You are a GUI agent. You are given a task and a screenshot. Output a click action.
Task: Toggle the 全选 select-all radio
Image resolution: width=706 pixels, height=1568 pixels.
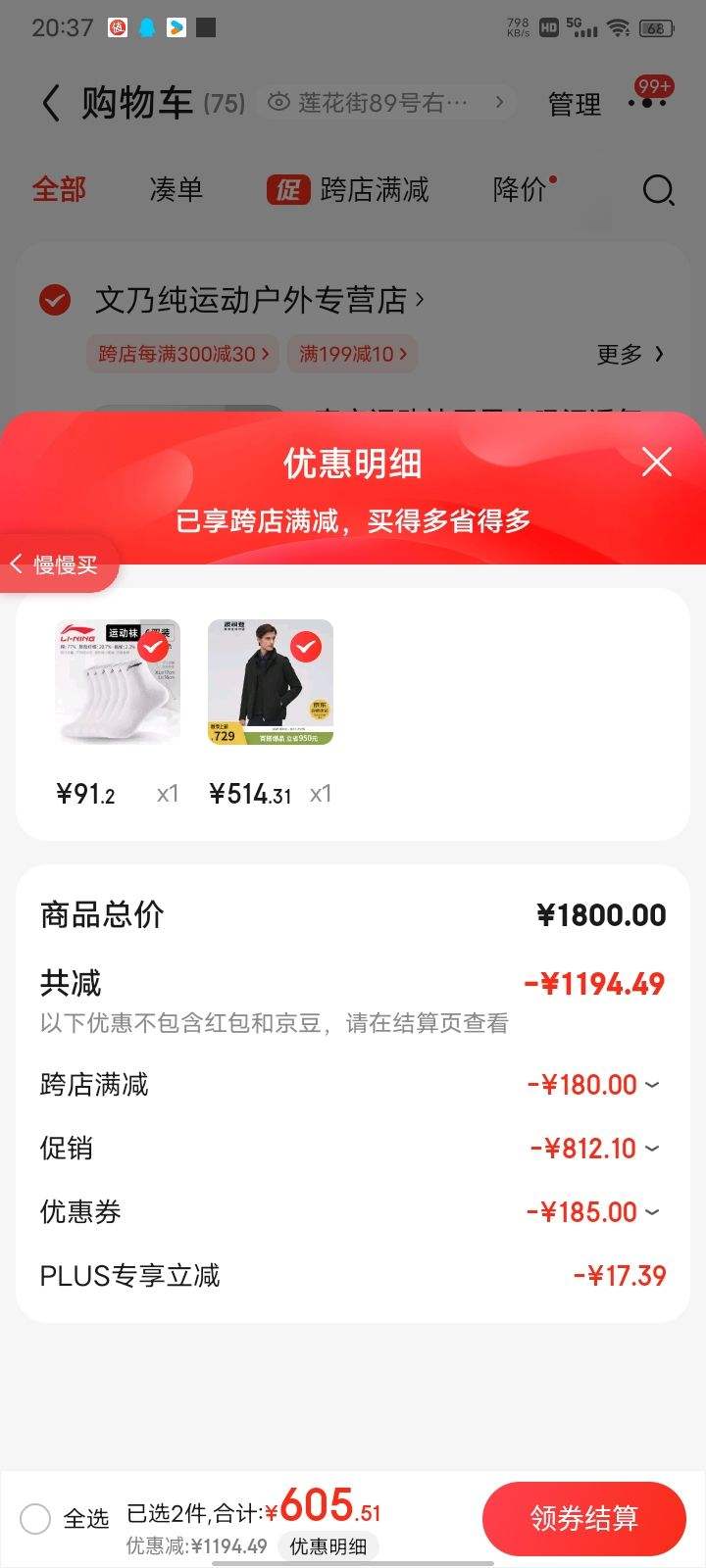pyautogui.click(x=35, y=1519)
